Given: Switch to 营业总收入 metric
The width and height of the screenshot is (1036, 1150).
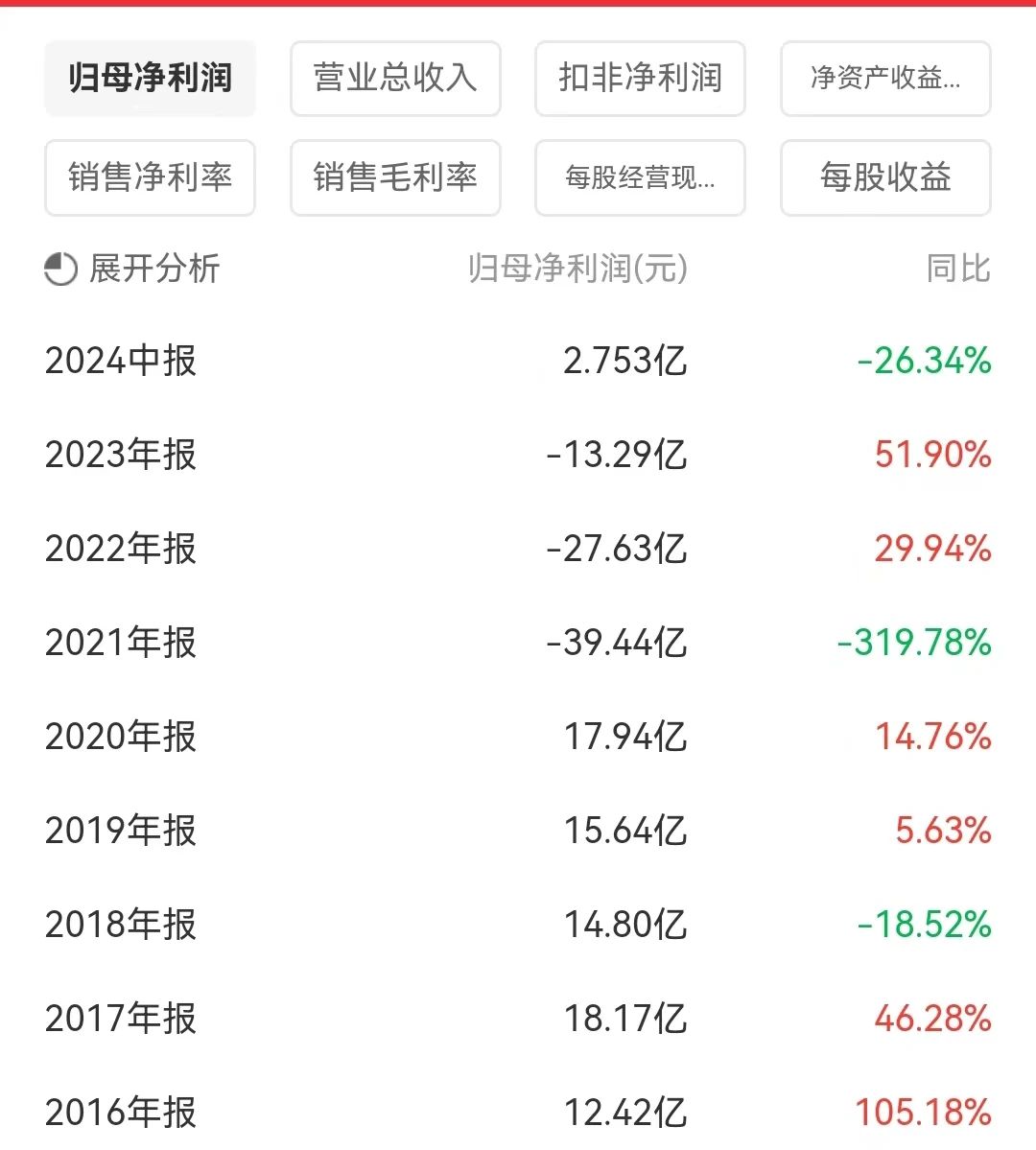Looking at the screenshot, I should click(395, 79).
